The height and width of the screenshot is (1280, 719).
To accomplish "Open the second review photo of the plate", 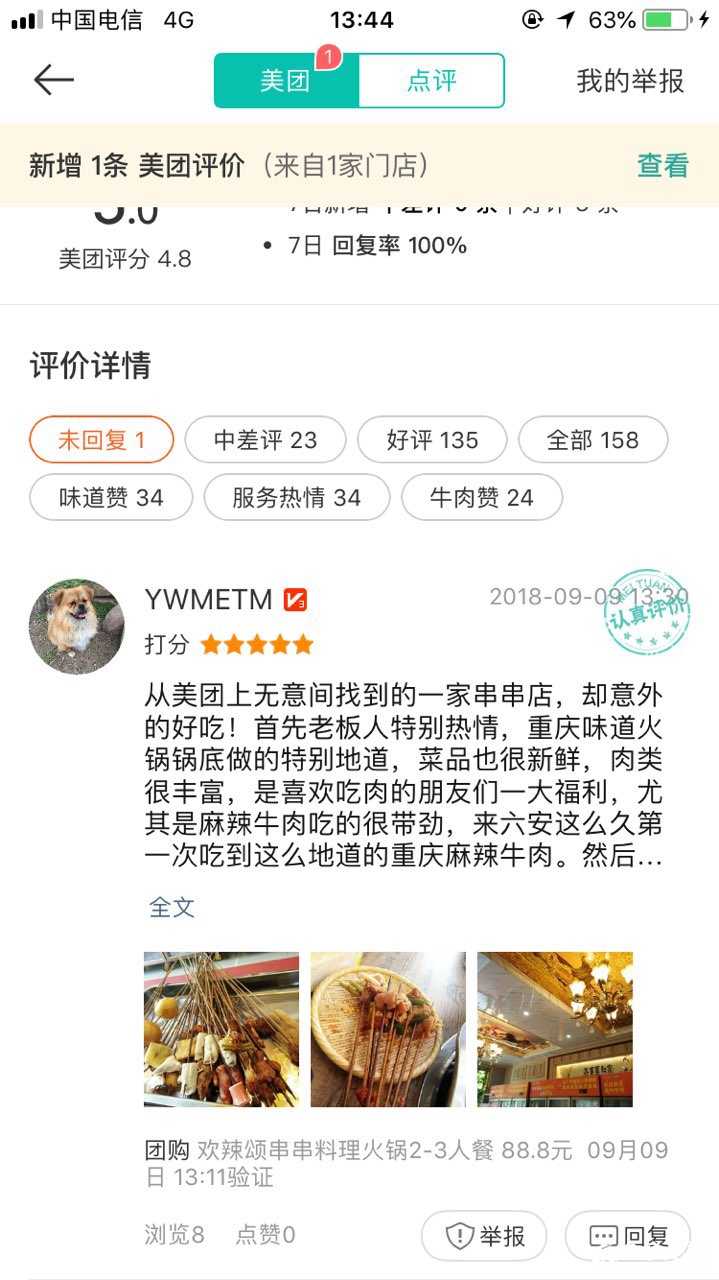I will coord(388,1029).
